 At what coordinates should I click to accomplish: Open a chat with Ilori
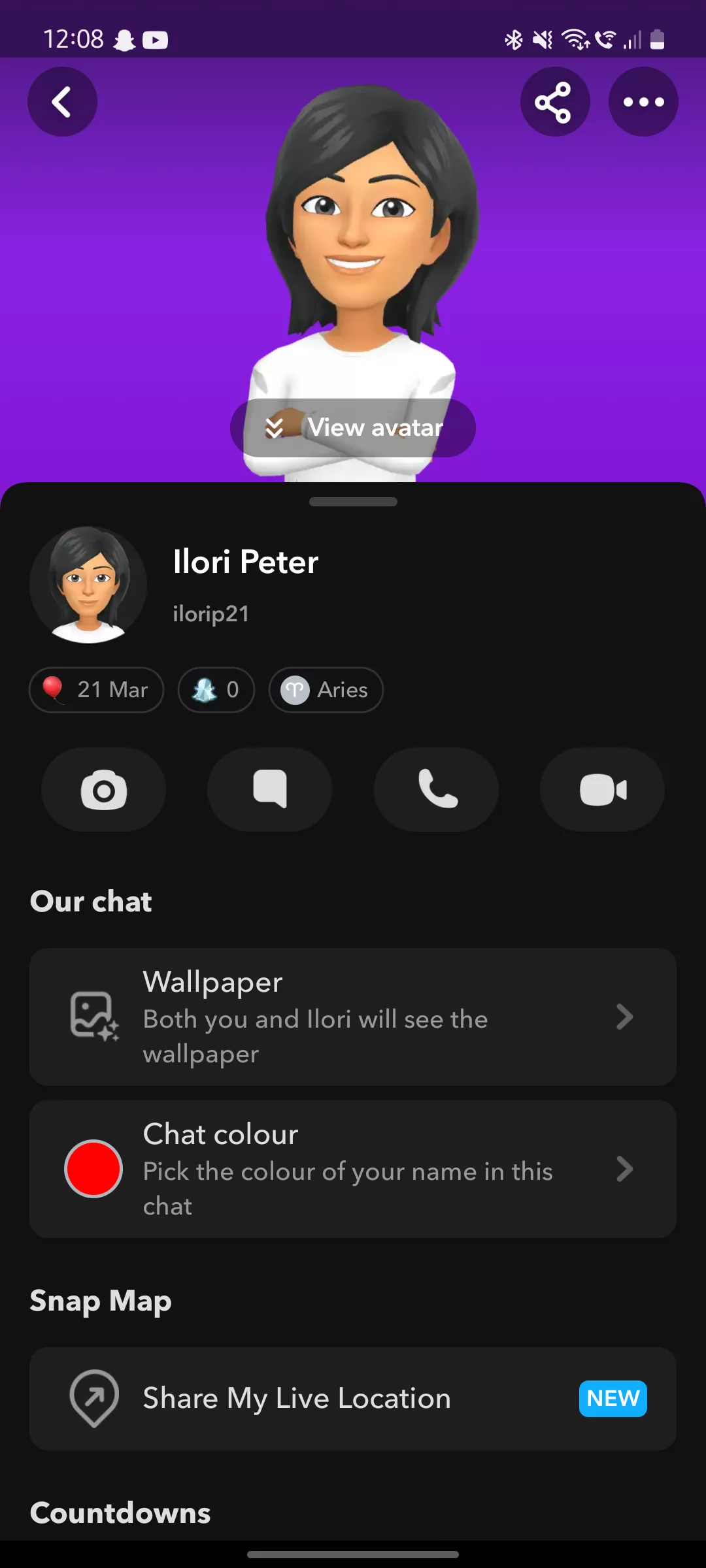[x=269, y=789]
